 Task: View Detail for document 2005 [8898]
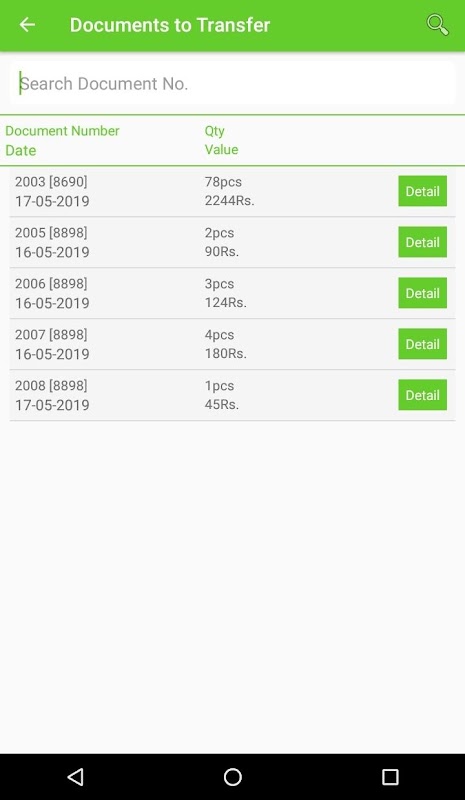(422, 242)
